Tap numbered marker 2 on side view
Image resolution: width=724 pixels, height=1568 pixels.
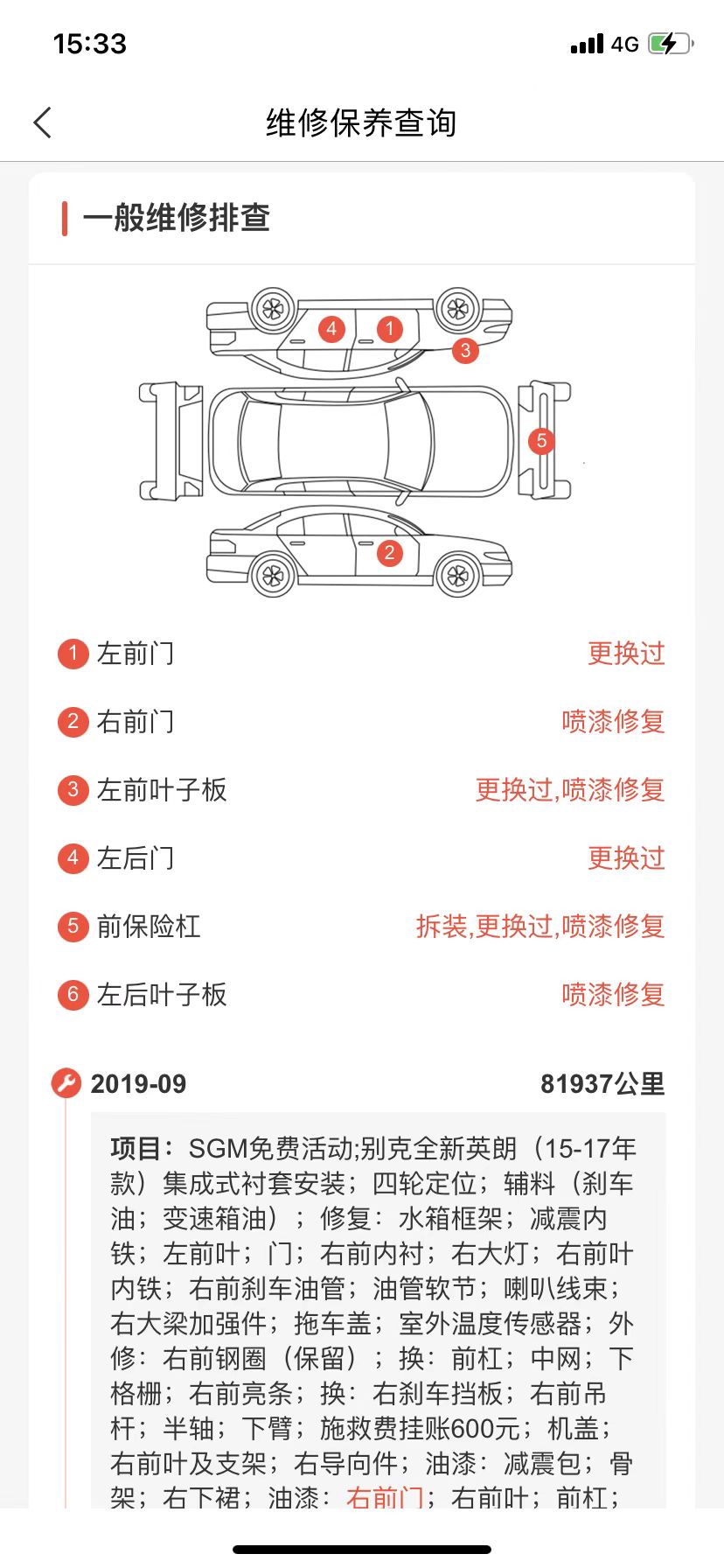click(x=390, y=553)
